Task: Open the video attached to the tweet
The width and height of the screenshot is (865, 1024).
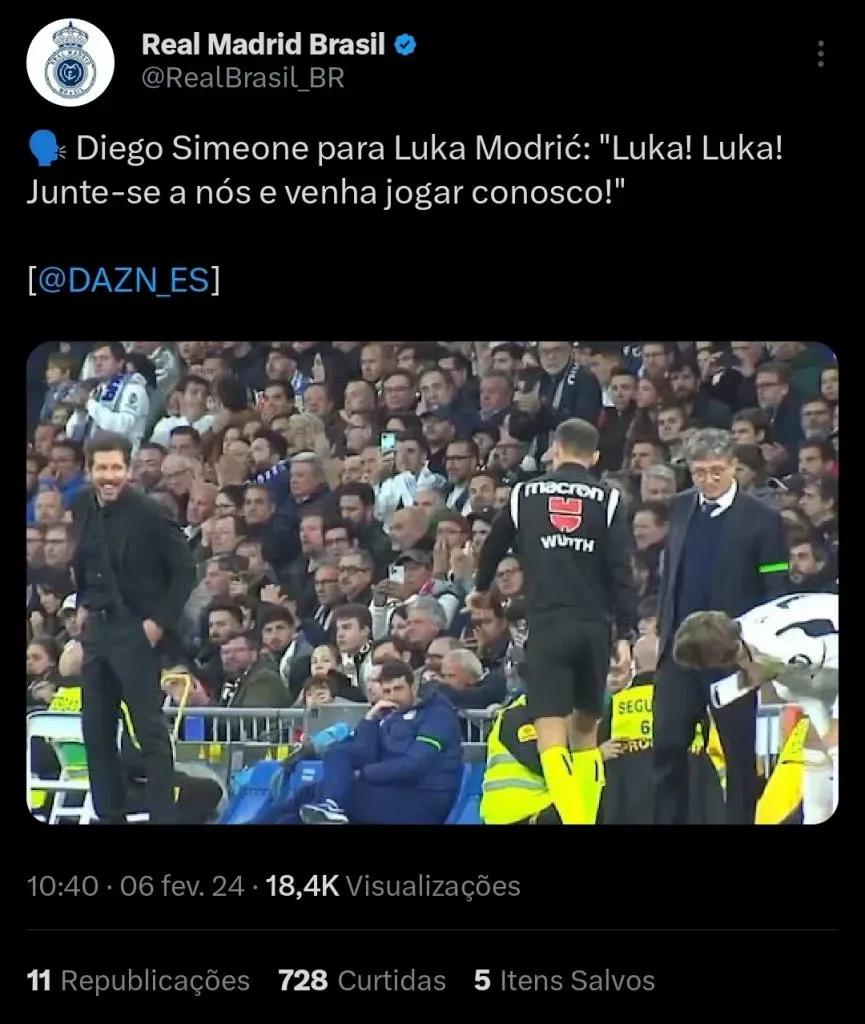Action: pyautogui.click(x=432, y=582)
